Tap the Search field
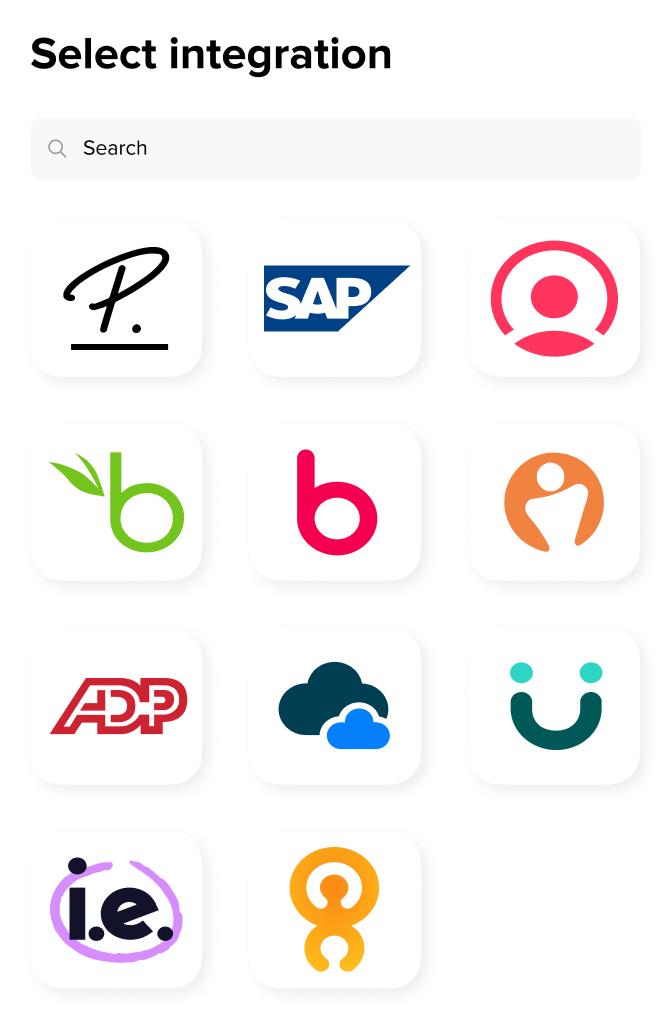The height and width of the screenshot is (1022, 672). coord(335,148)
